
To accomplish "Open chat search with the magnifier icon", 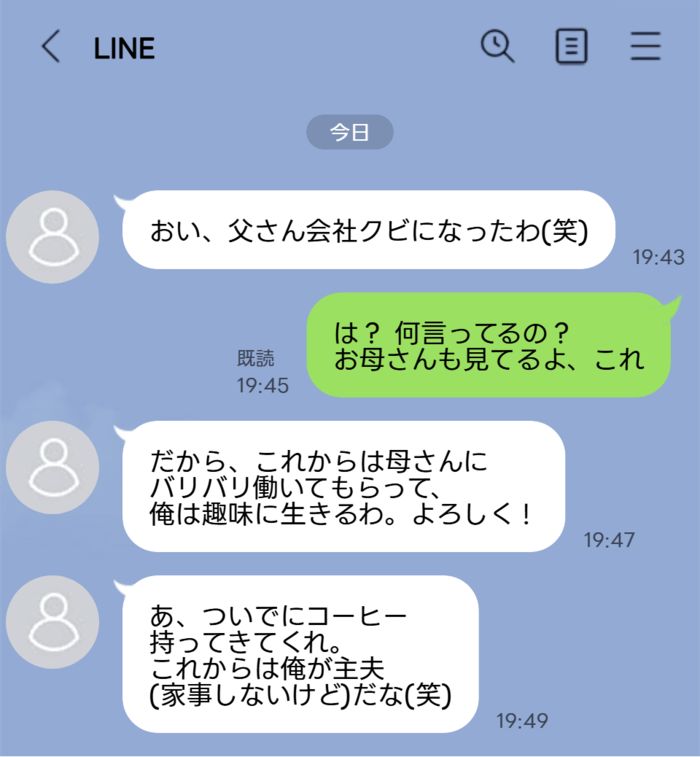I will [497, 46].
